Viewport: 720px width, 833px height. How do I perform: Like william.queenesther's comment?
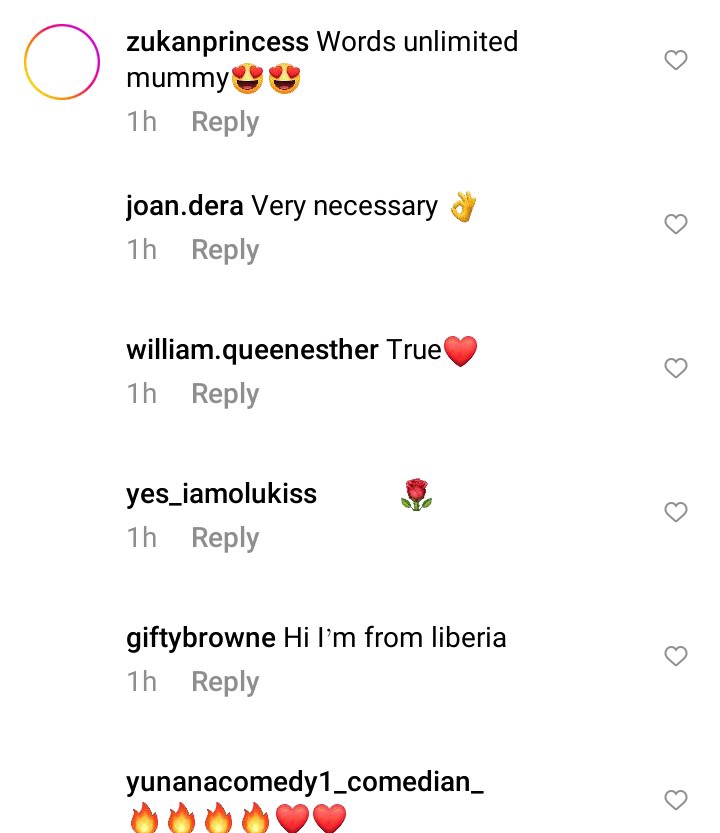[x=676, y=368]
